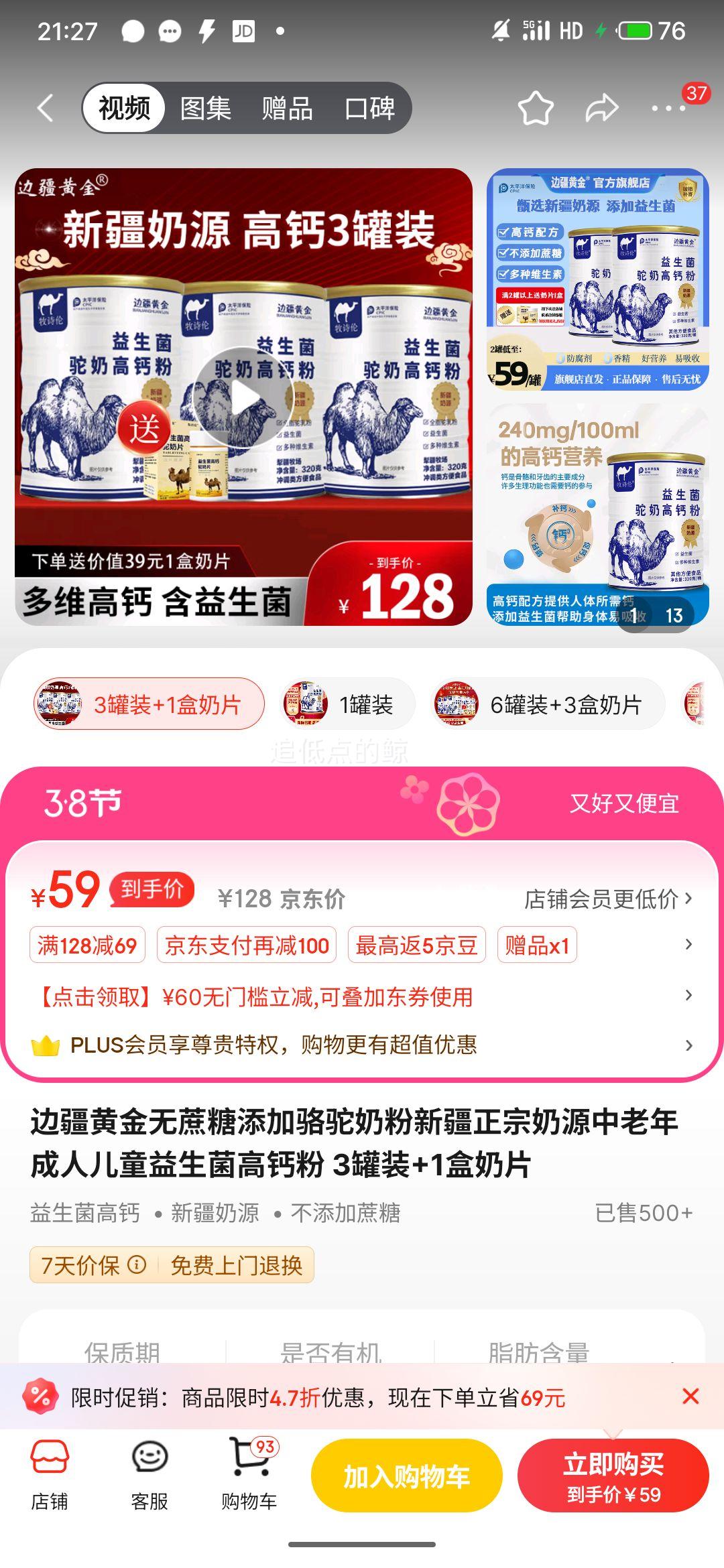This screenshot has height=1568, width=724.
Task: Select the 3罐装+1盒奶片 option
Action: click(x=149, y=704)
